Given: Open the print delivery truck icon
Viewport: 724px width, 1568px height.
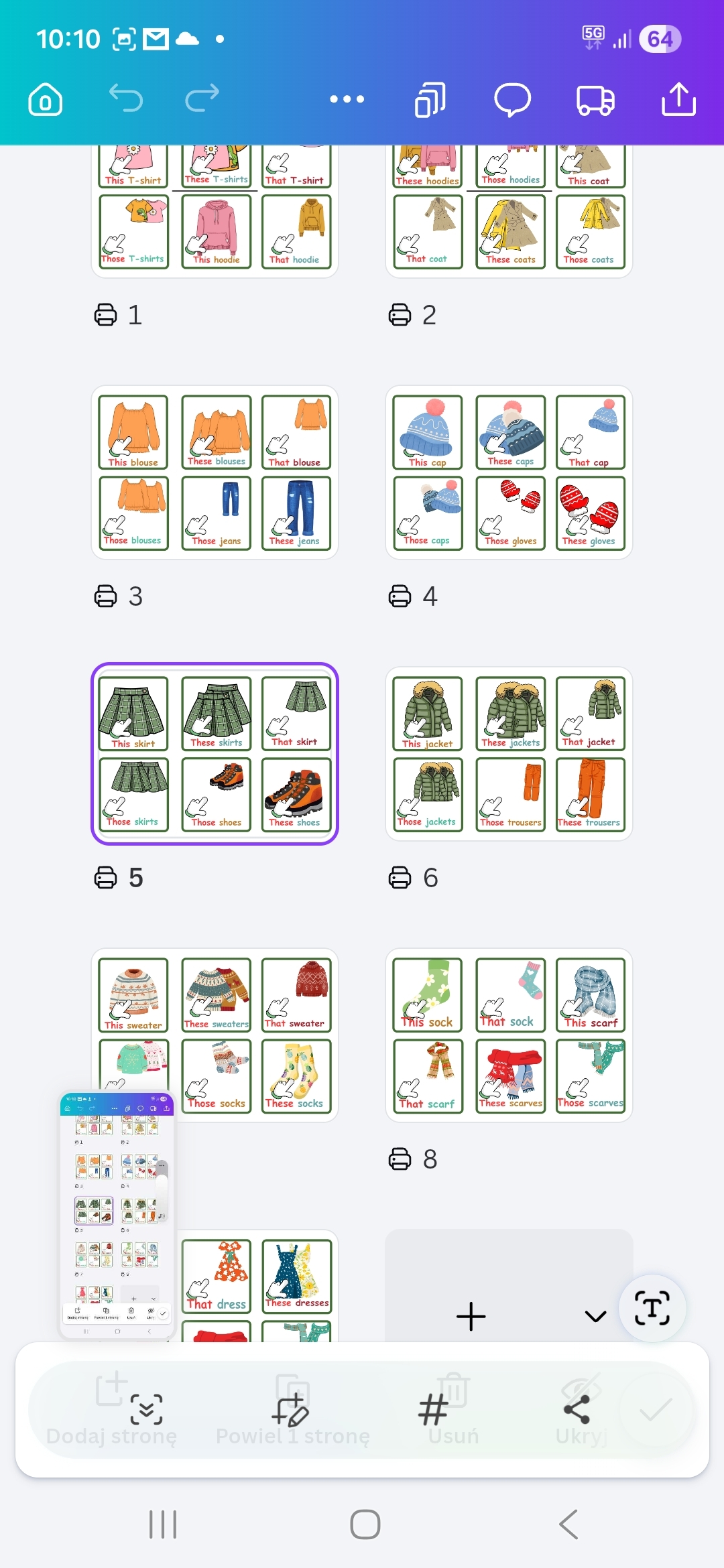Looking at the screenshot, I should tap(595, 100).
